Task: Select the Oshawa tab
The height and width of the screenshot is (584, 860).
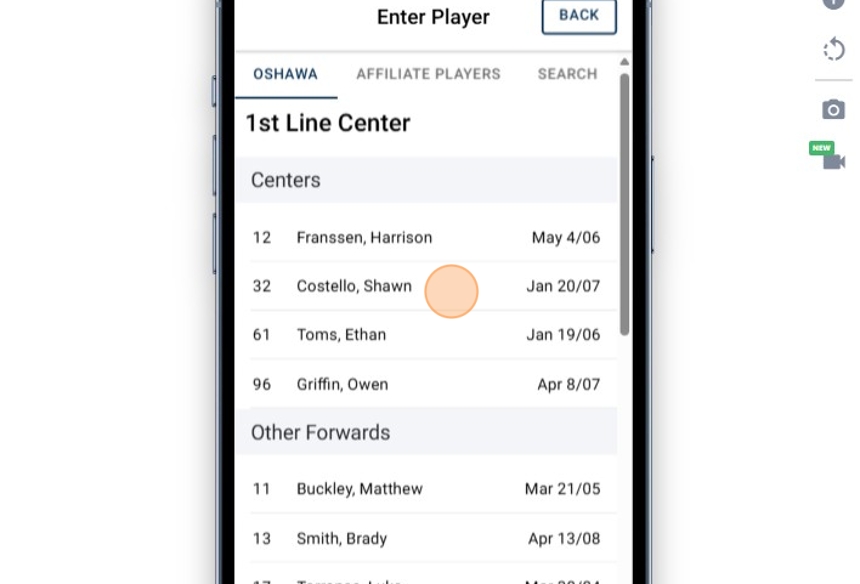Action: point(285,74)
